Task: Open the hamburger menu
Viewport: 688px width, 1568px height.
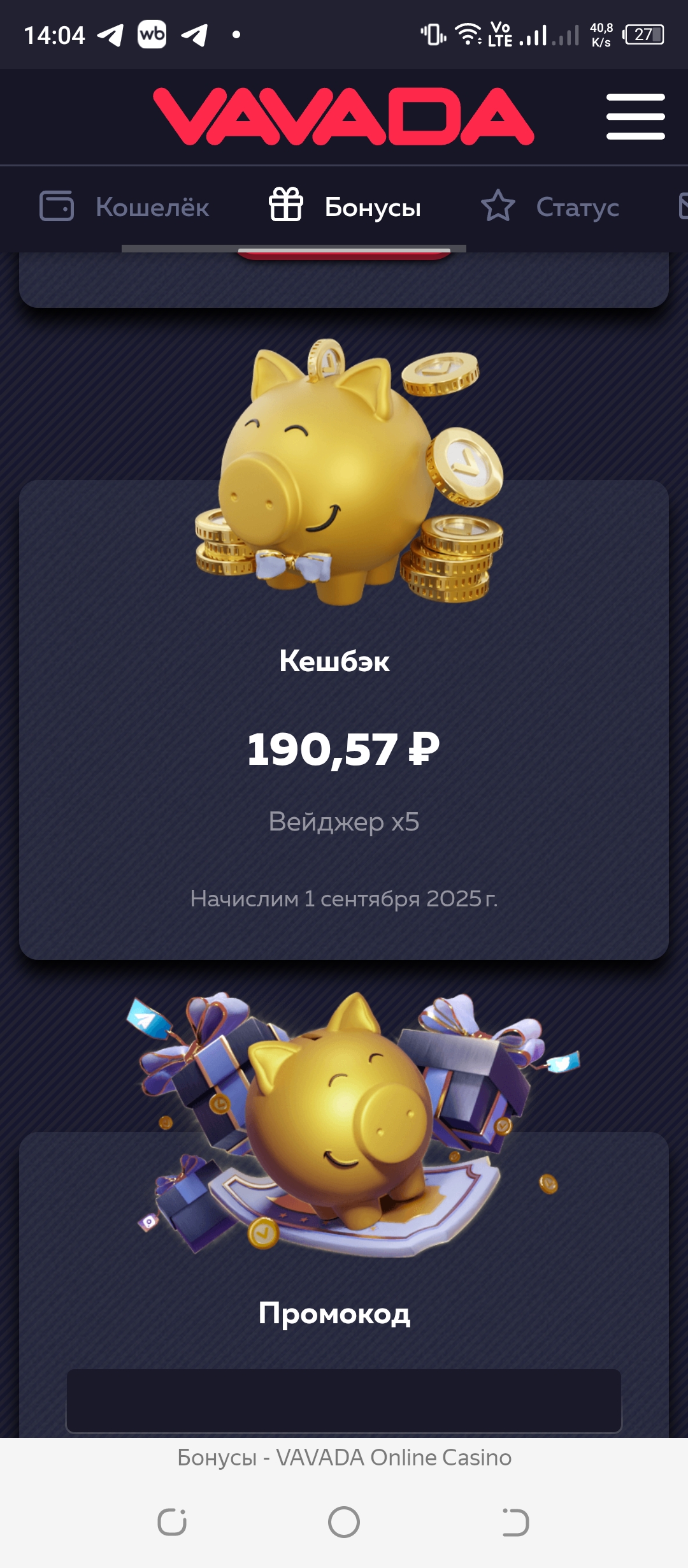Action: tap(635, 117)
